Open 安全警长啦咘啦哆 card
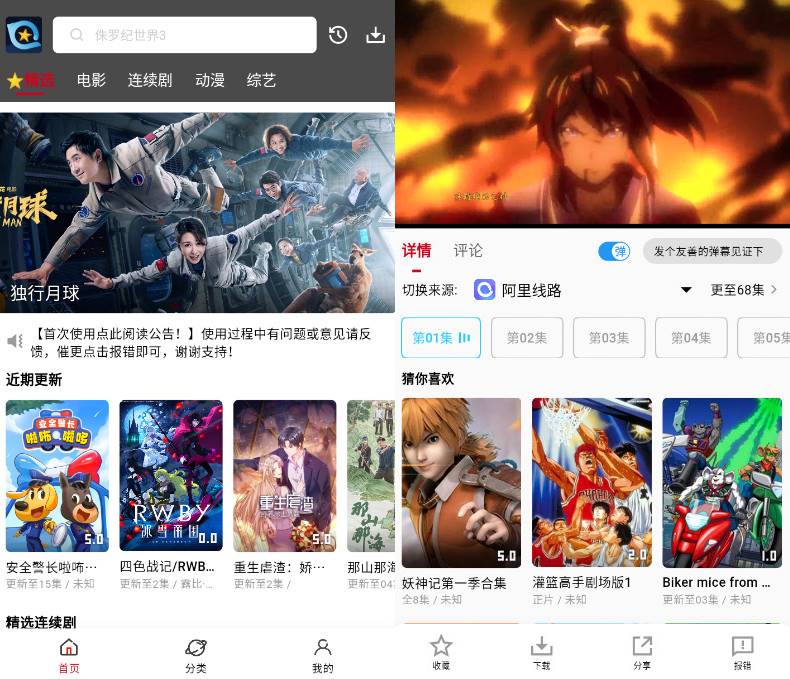 tap(57, 476)
